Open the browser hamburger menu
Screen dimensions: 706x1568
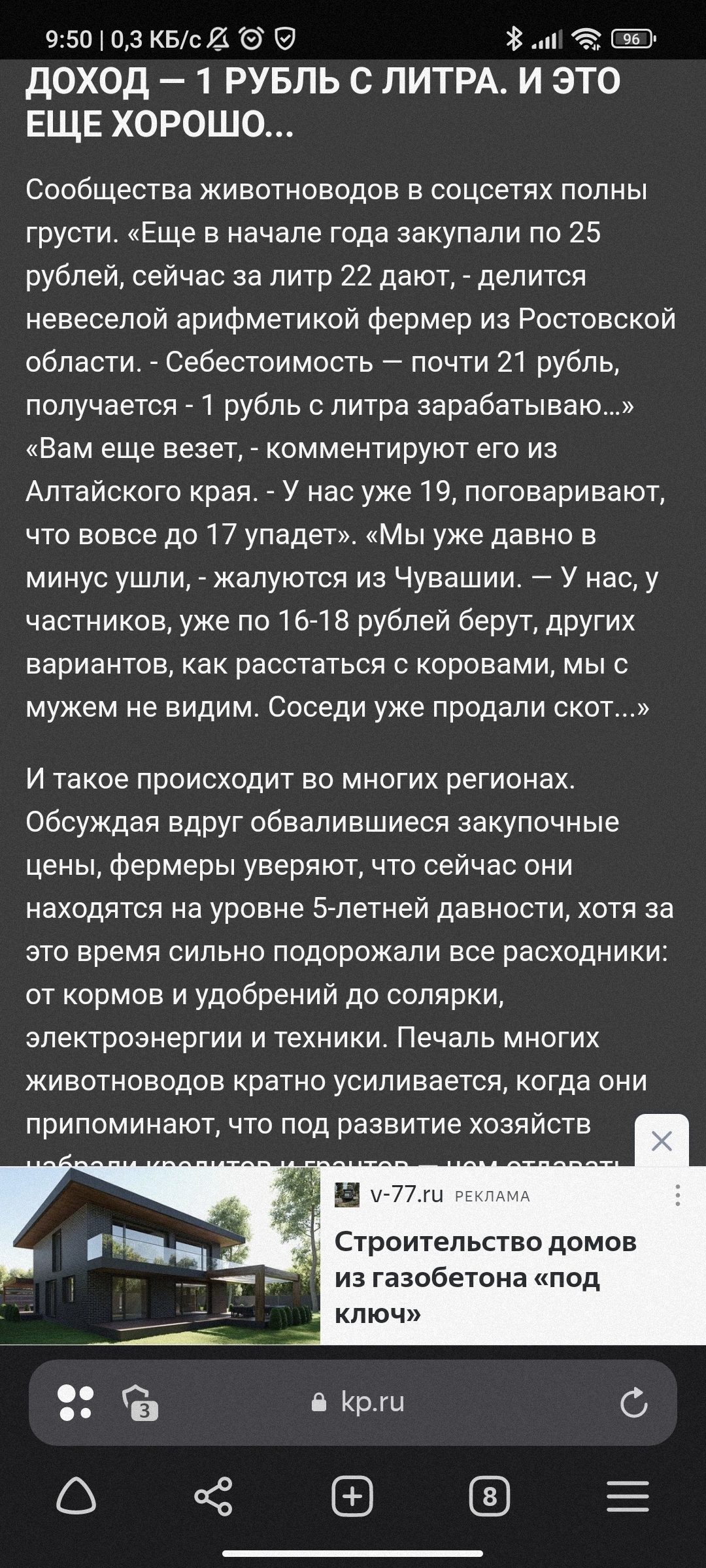tap(628, 1495)
